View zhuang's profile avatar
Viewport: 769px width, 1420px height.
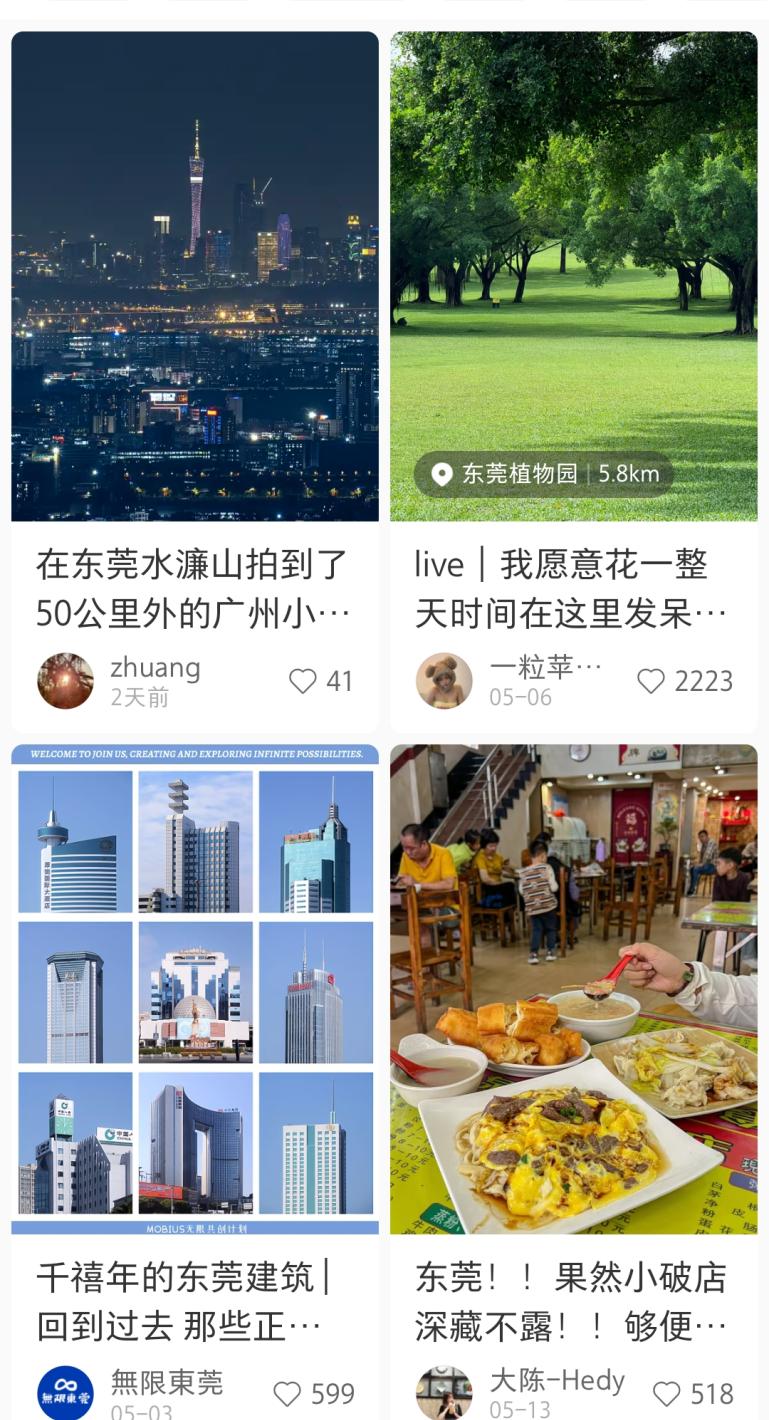pos(65,681)
